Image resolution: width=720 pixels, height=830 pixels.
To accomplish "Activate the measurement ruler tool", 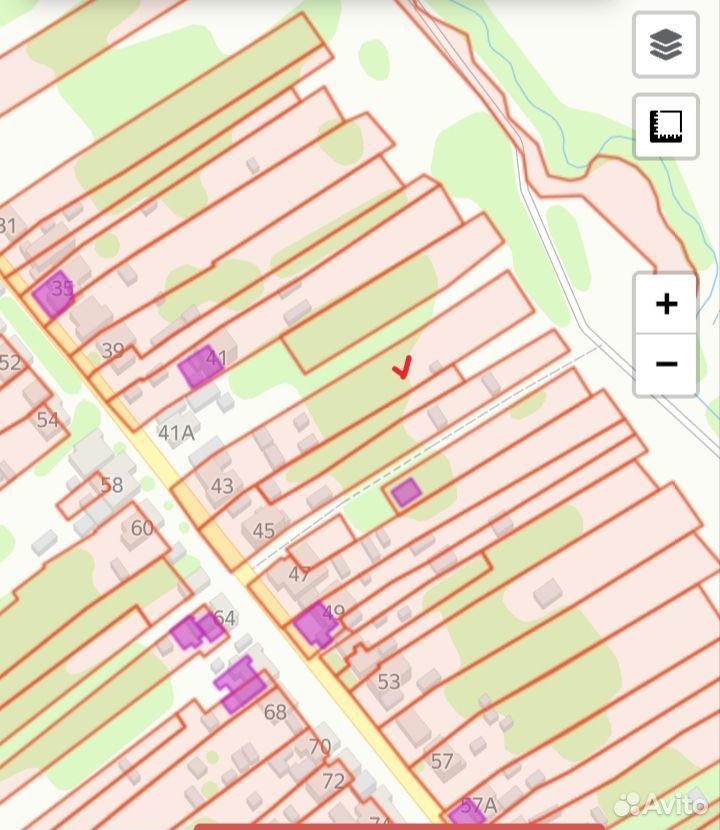I will tap(666, 127).
